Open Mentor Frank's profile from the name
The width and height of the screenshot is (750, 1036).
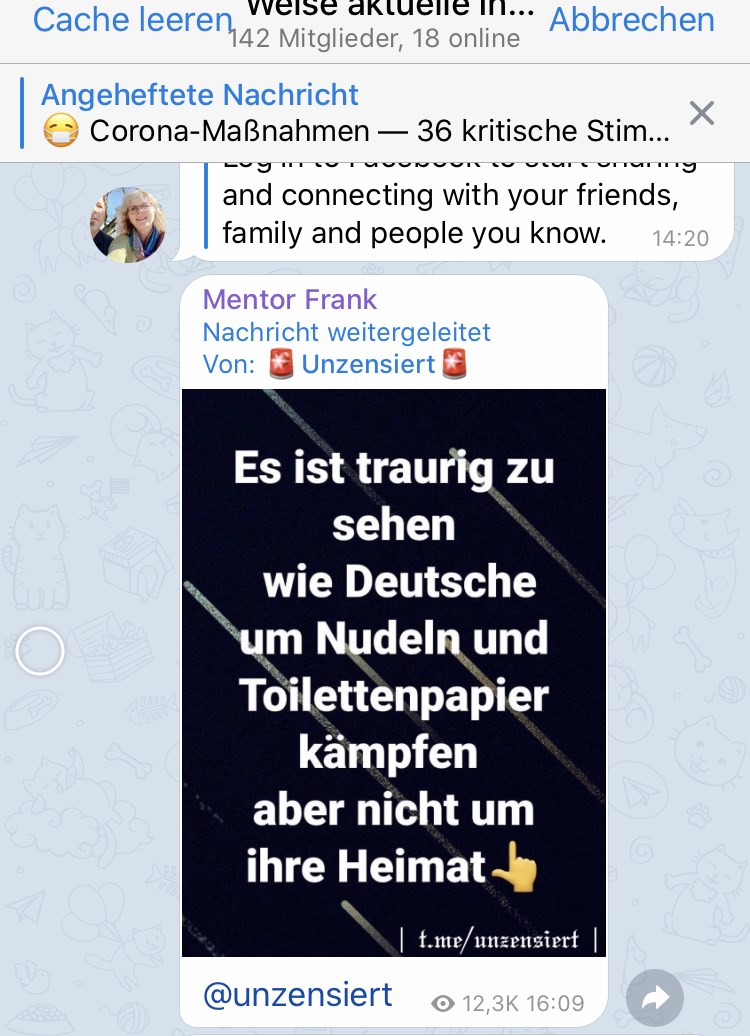point(290,299)
